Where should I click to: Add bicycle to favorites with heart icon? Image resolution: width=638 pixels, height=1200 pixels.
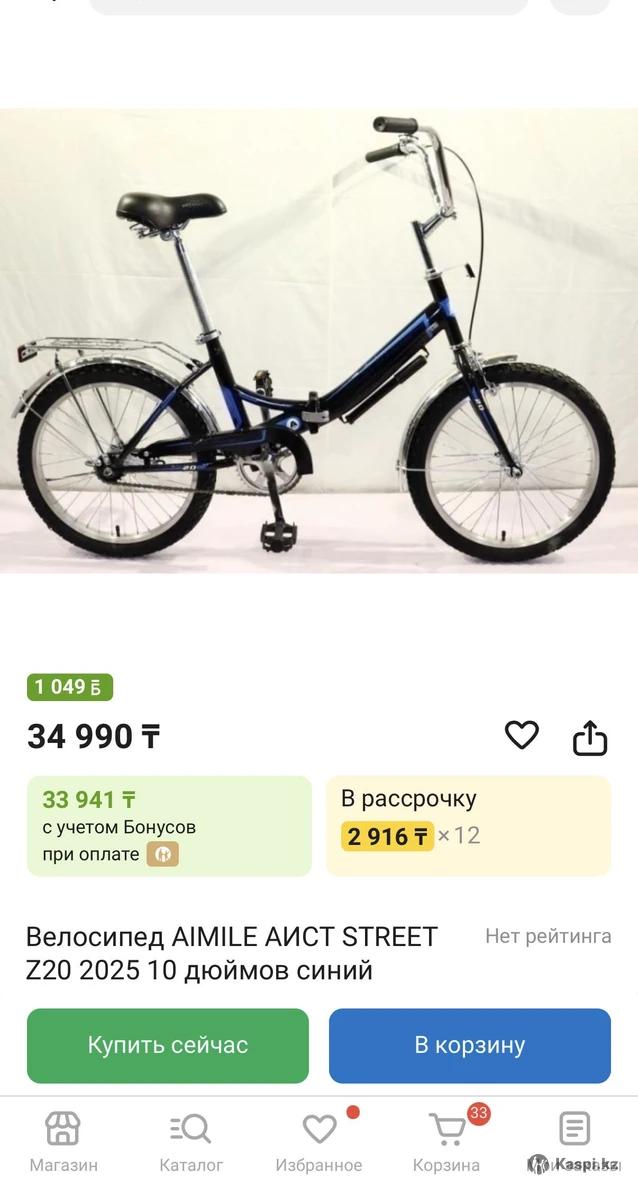coord(521,736)
